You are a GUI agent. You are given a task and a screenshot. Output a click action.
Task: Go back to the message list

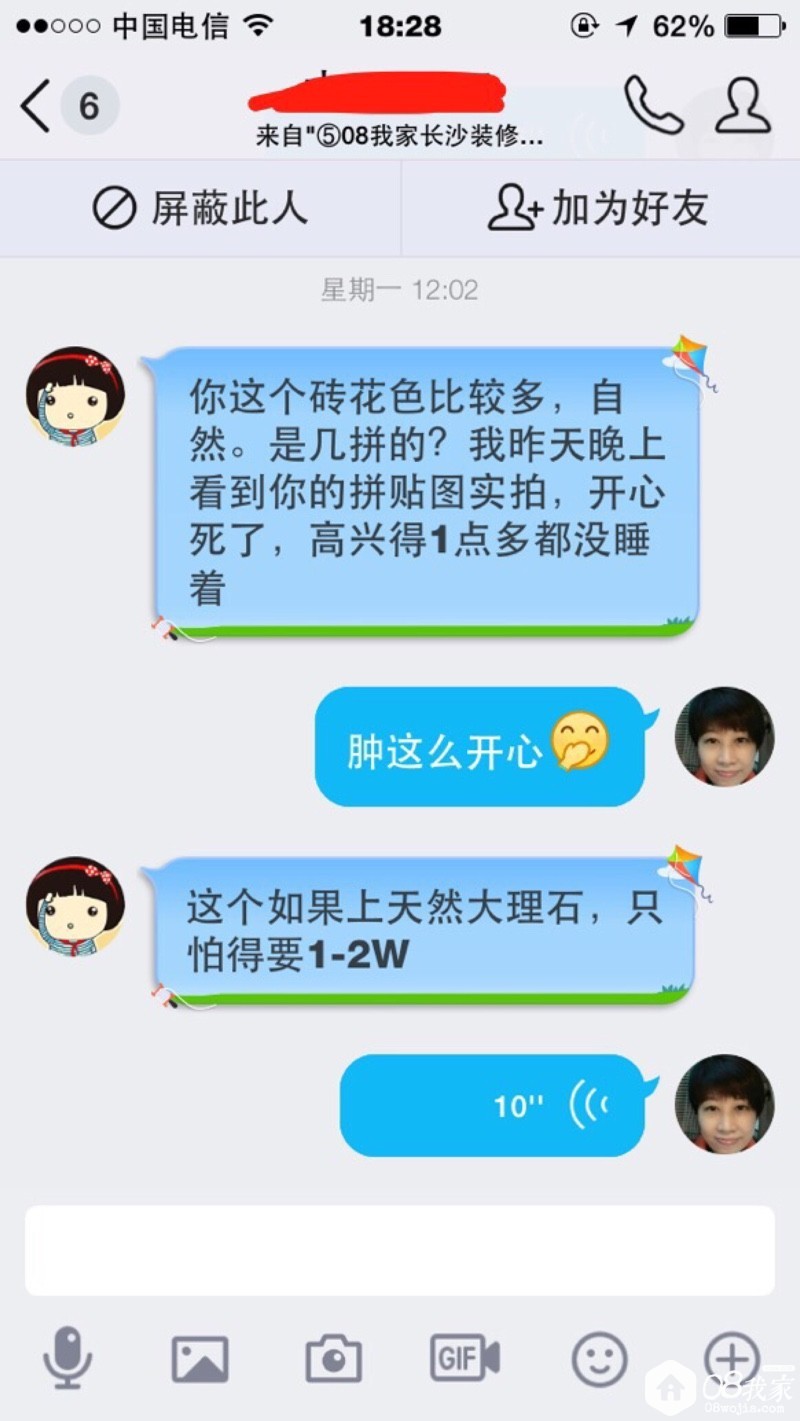click(36, 106)
